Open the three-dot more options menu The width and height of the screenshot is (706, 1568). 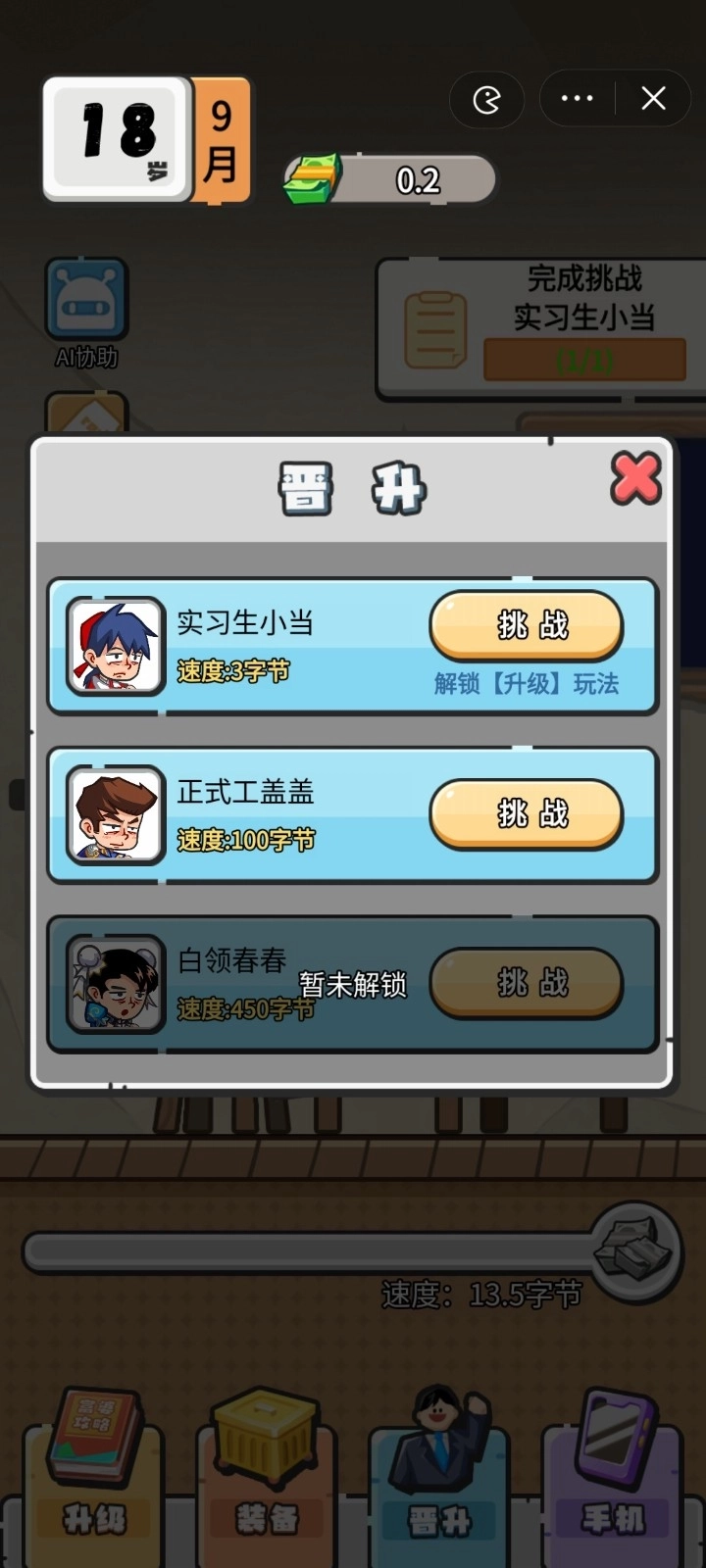577,98
